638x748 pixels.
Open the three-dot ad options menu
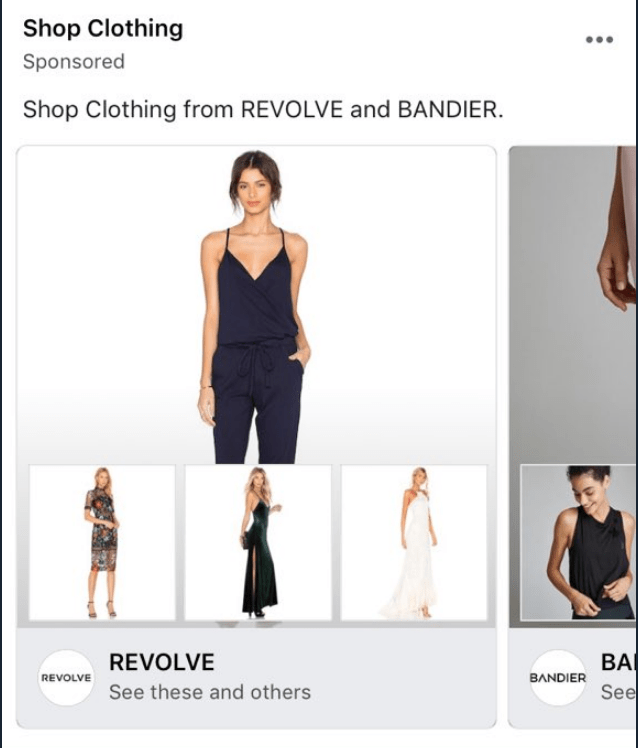click(x=598, y=40)
